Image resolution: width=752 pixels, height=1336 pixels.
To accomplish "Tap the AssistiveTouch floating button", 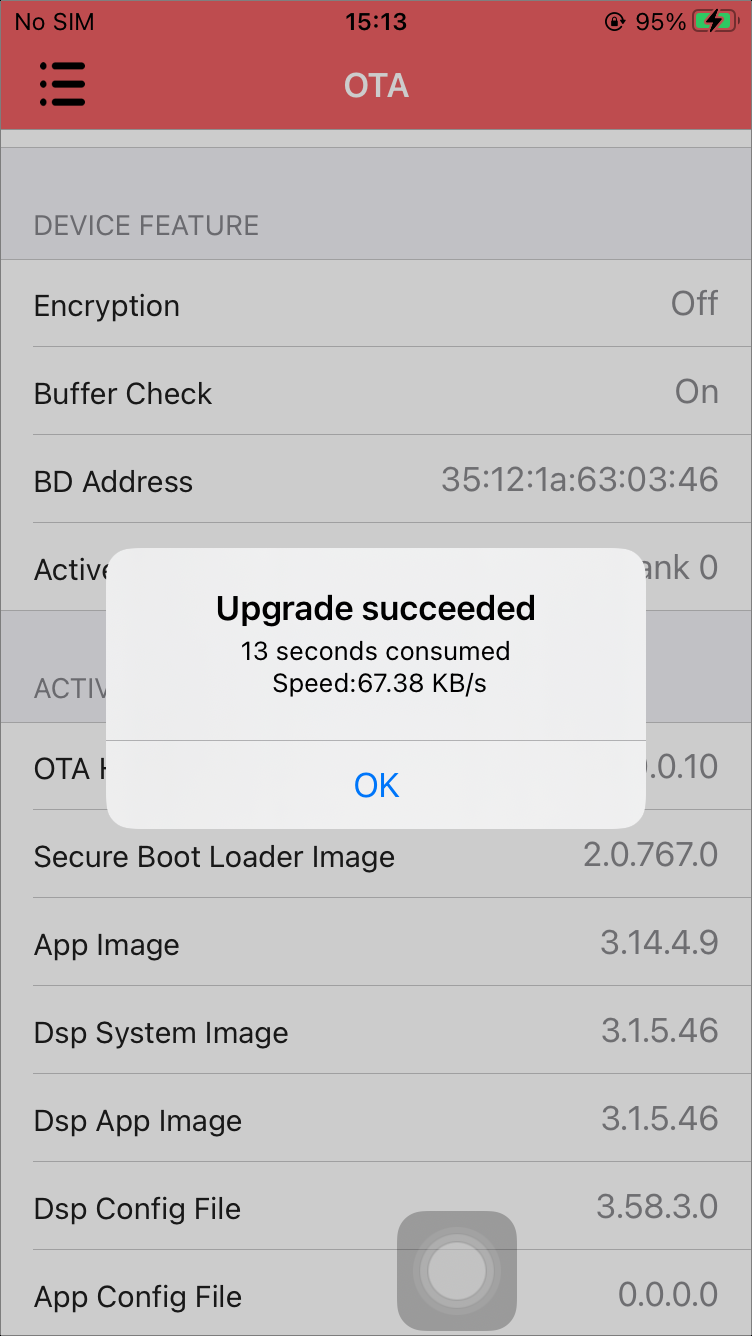I will coord(457,1270).
